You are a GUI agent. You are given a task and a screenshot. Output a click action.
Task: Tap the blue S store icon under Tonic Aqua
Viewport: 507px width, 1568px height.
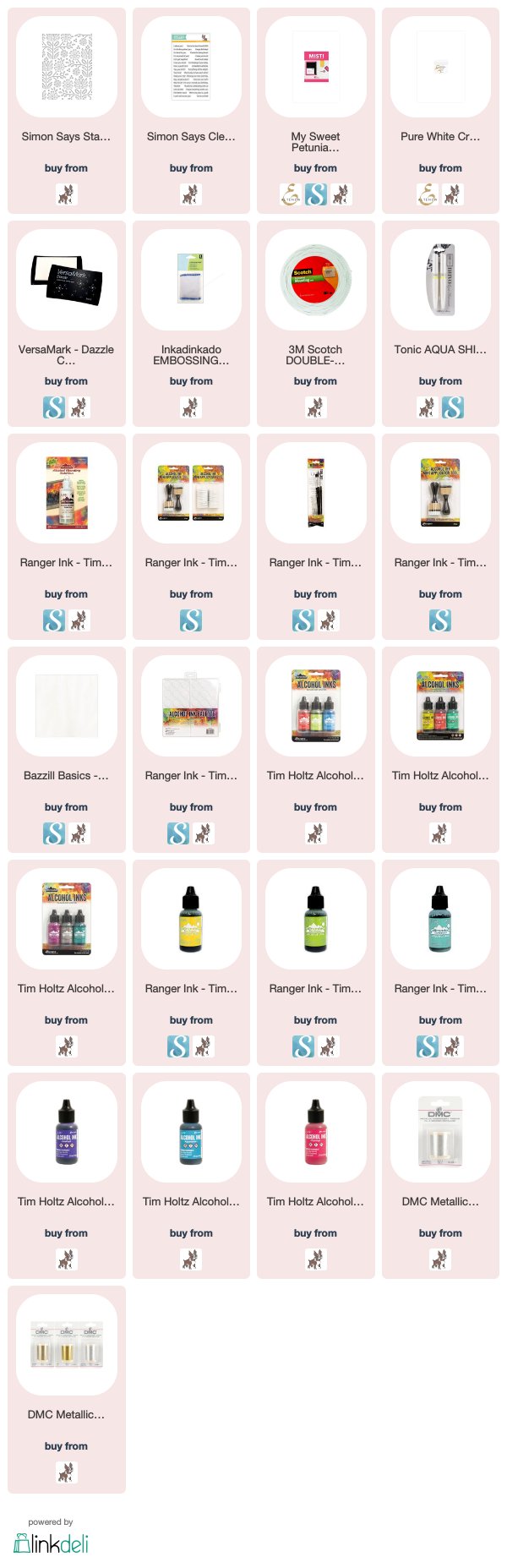point(453,408)
